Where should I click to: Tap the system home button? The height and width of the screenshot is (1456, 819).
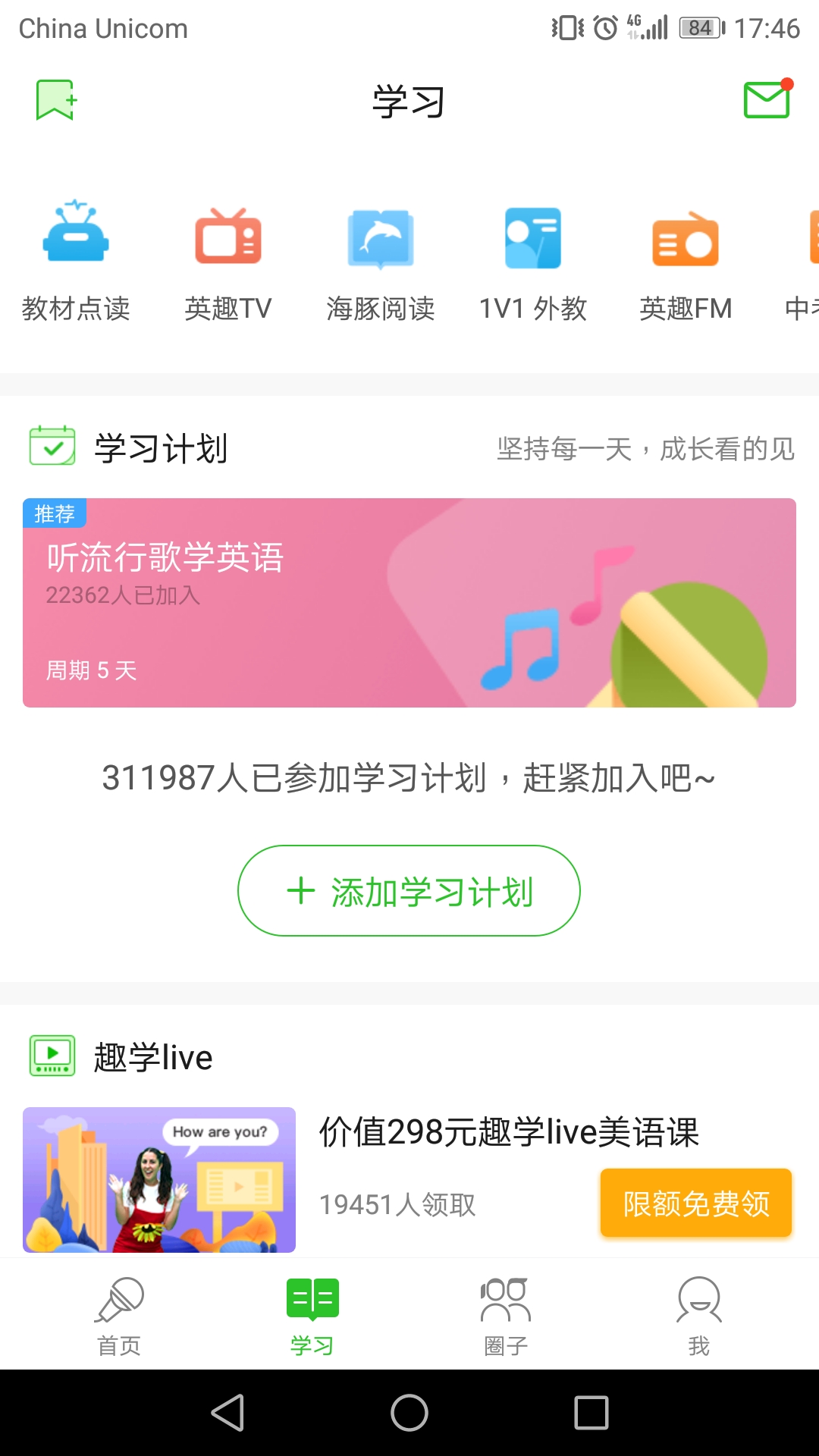pyautogui.click(x=409, y=1413)
